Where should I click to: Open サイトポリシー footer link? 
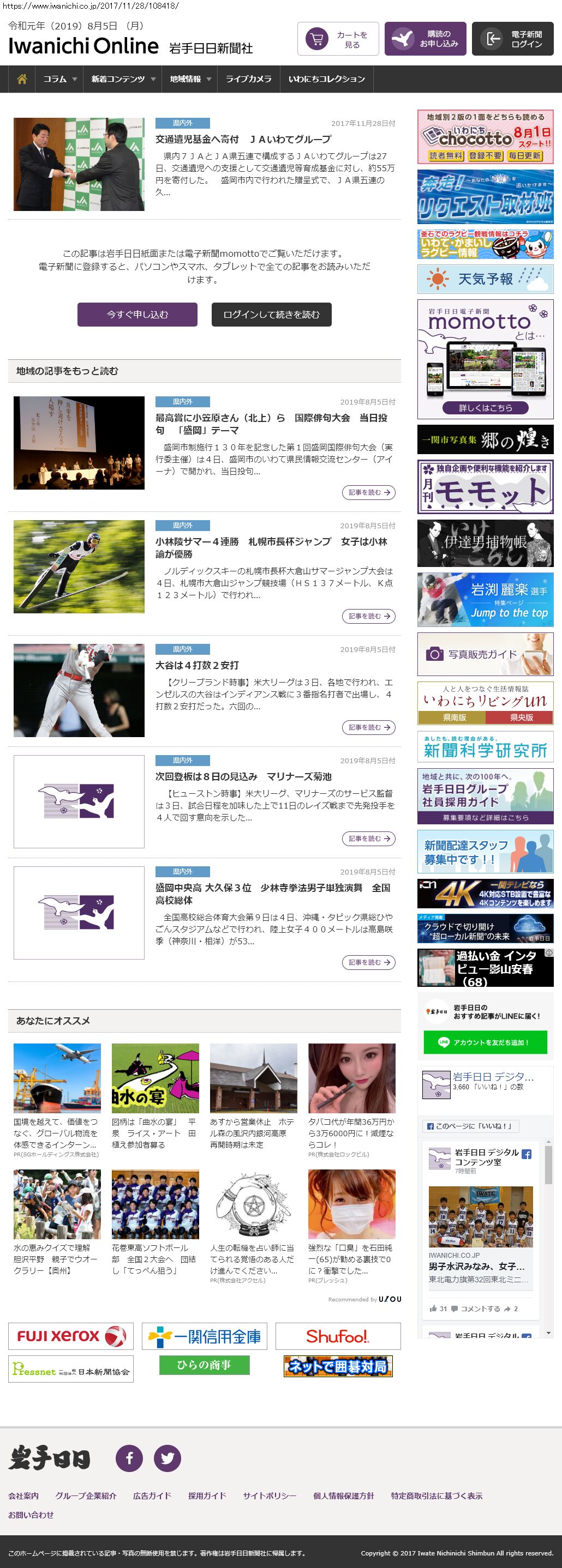click(x=269, y=1495)
